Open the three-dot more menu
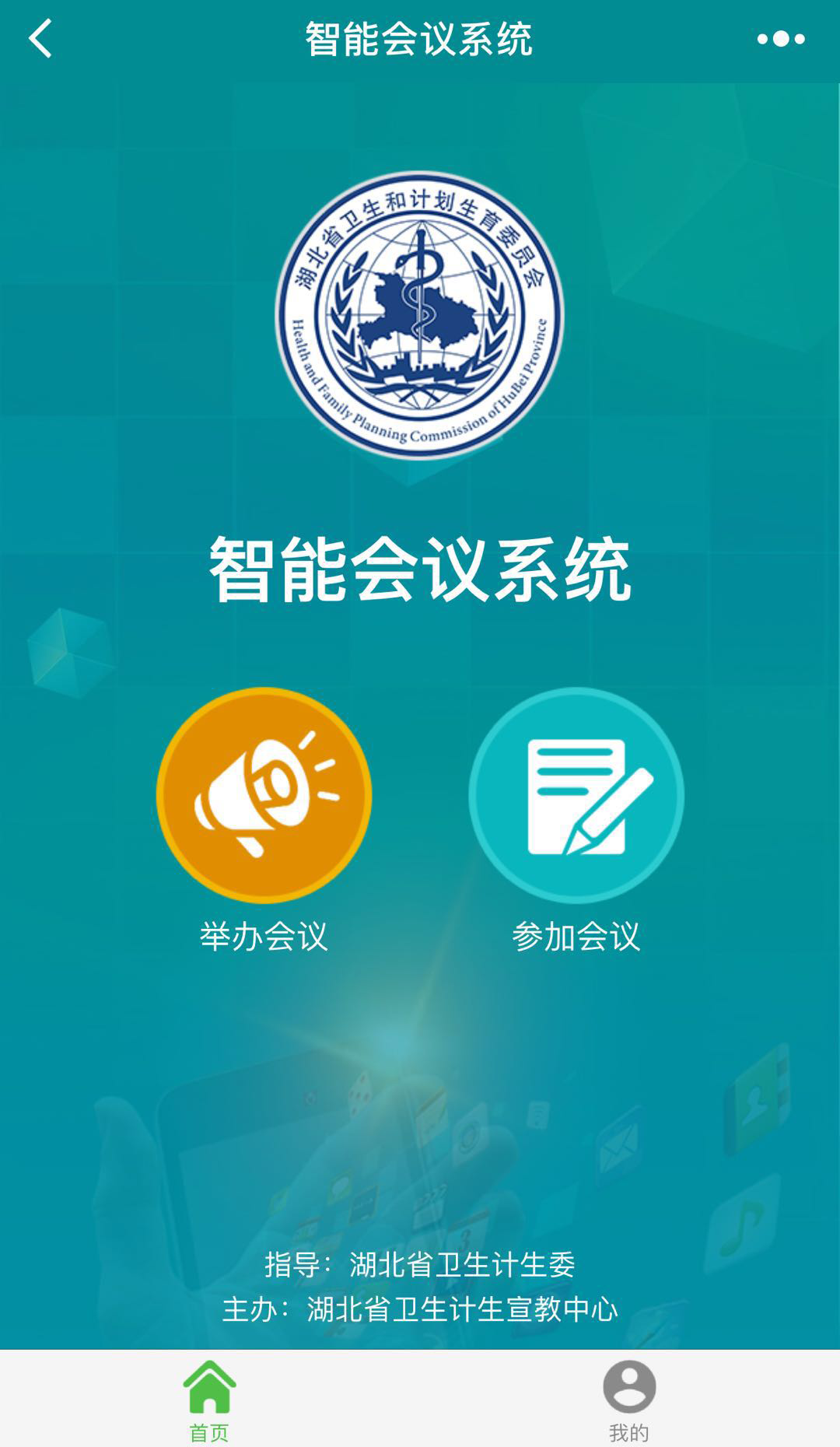Image resolution: width=840 pixels, height=1447 pixels. tap(781, 39)
